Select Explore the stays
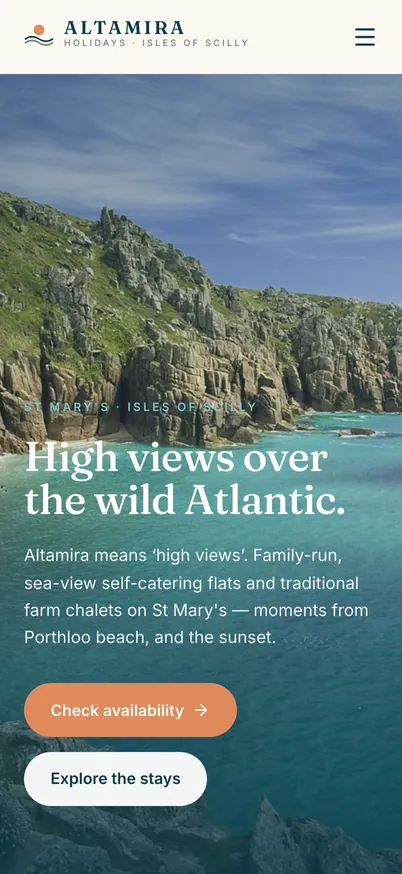Viewport: 402px width, 874px height. click(115, 779)
